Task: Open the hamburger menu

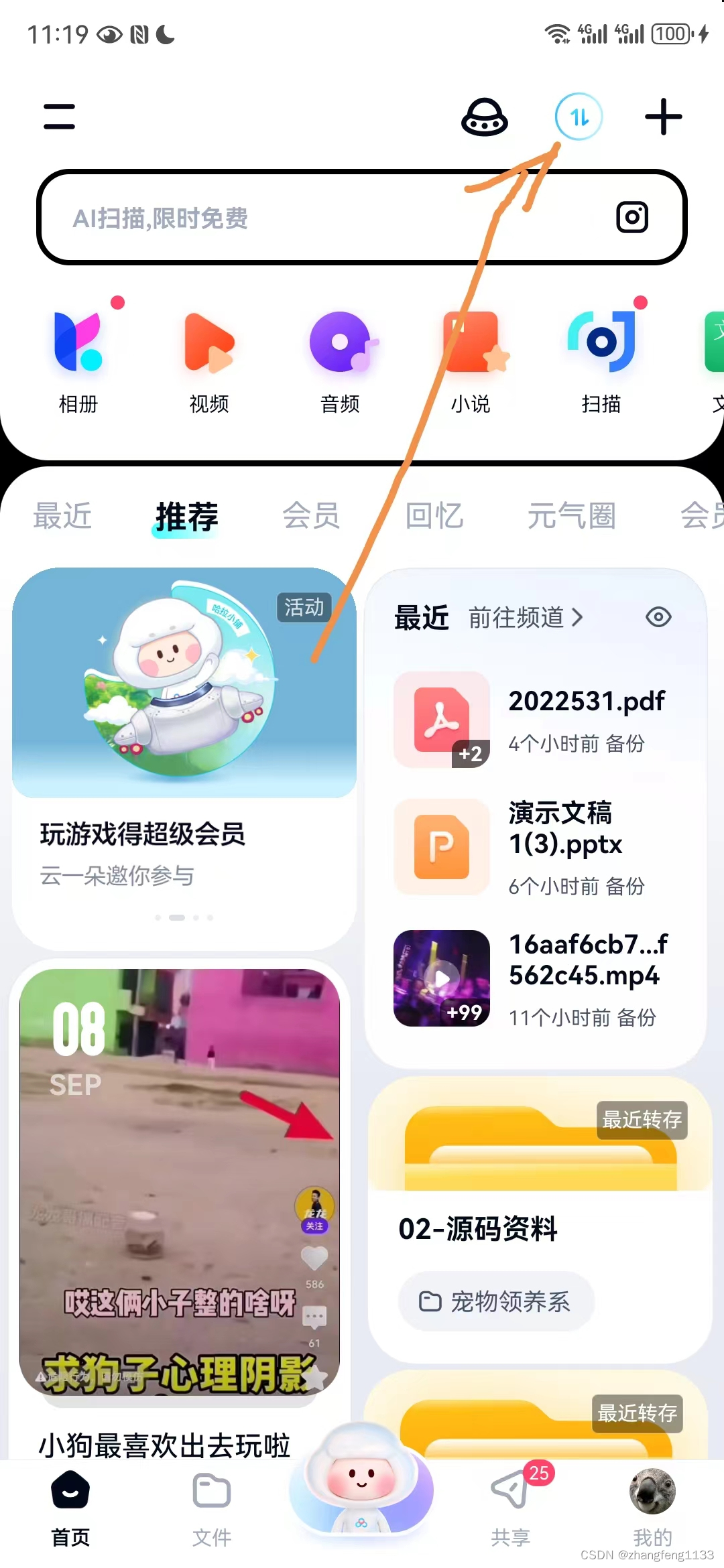Action: click(x=59, y=116)
